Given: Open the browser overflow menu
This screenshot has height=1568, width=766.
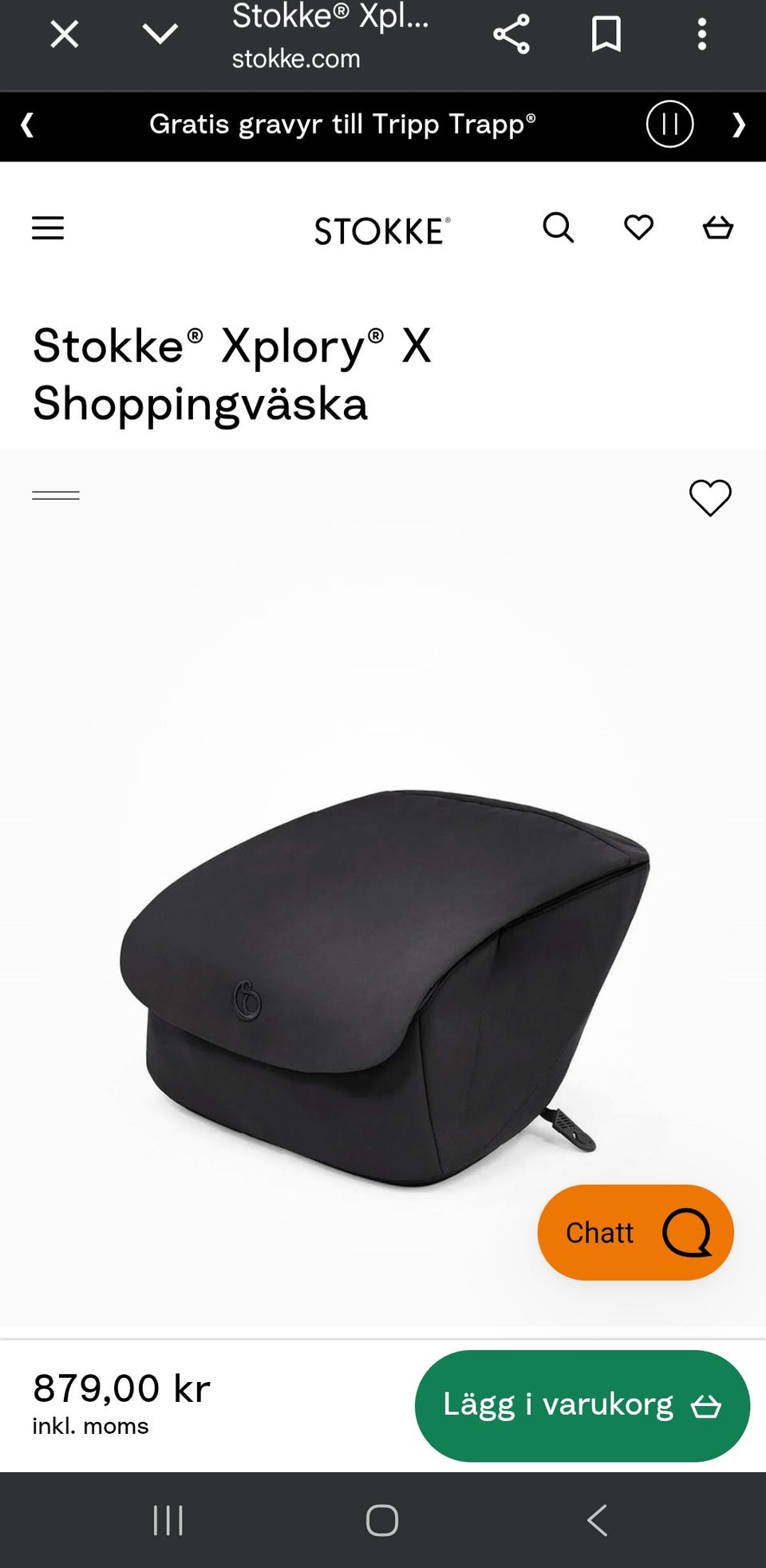Looking at the screenshot, I should (x=702, y=34).
